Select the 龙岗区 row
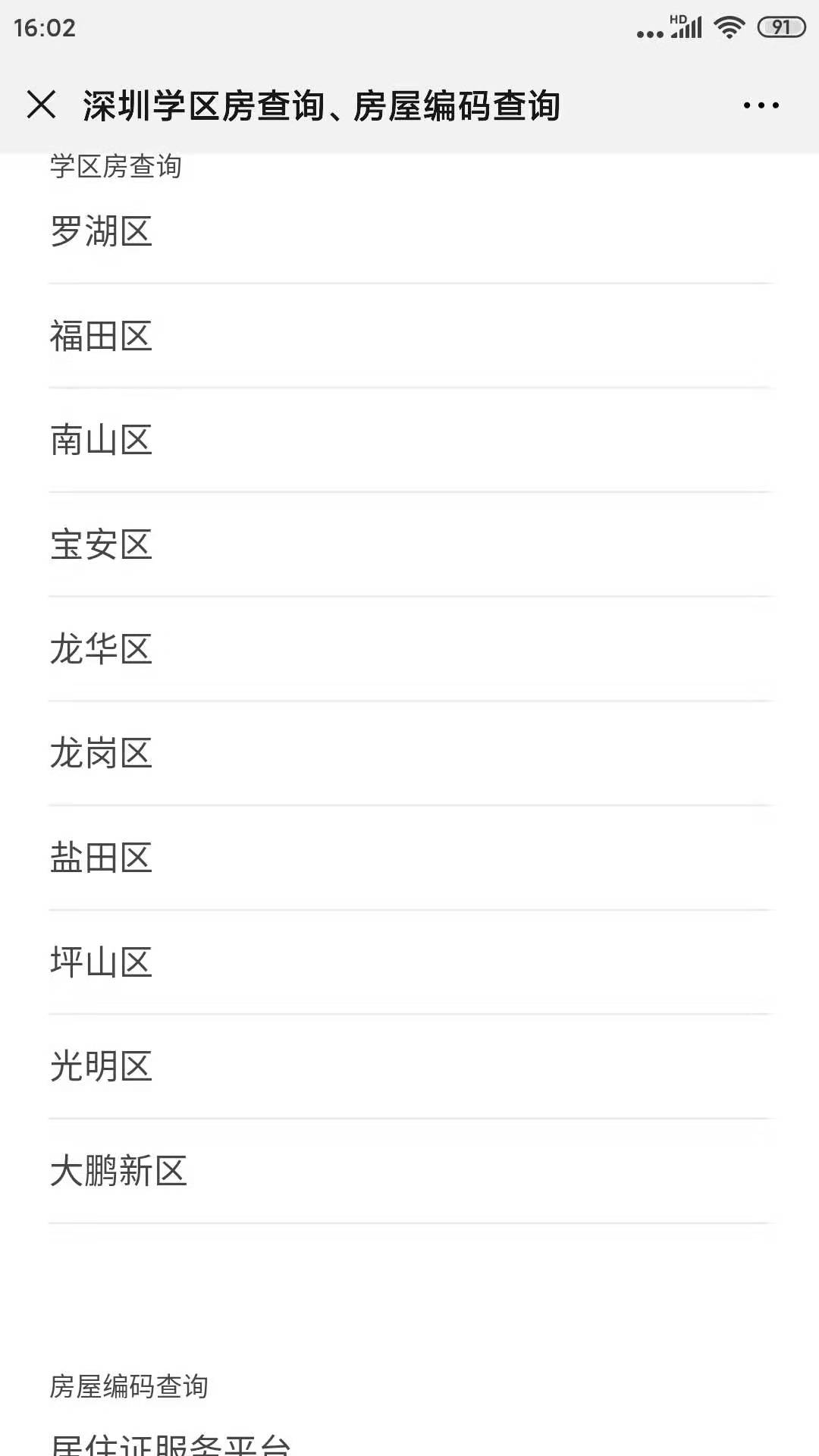This screenshot has width=819, height=1456. point(410,754)
